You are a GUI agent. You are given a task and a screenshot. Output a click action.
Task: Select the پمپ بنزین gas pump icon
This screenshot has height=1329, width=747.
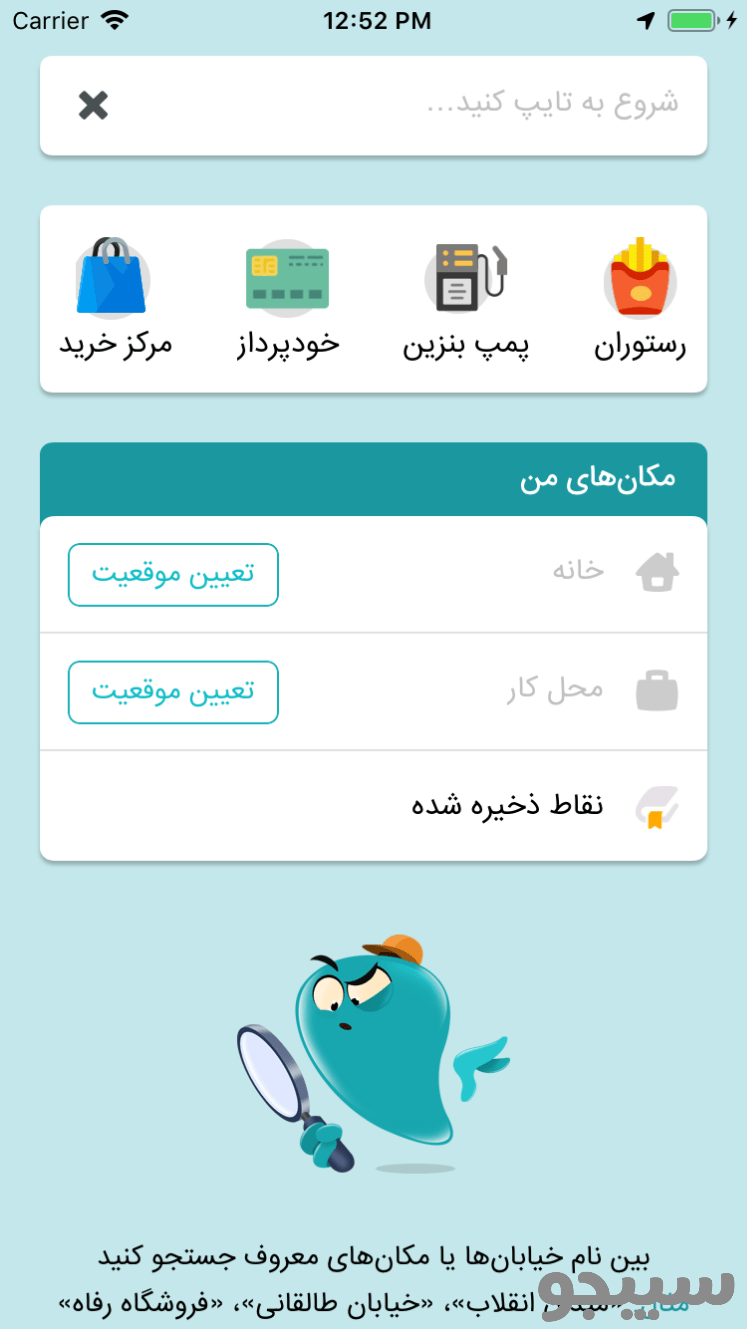[465, 278]
